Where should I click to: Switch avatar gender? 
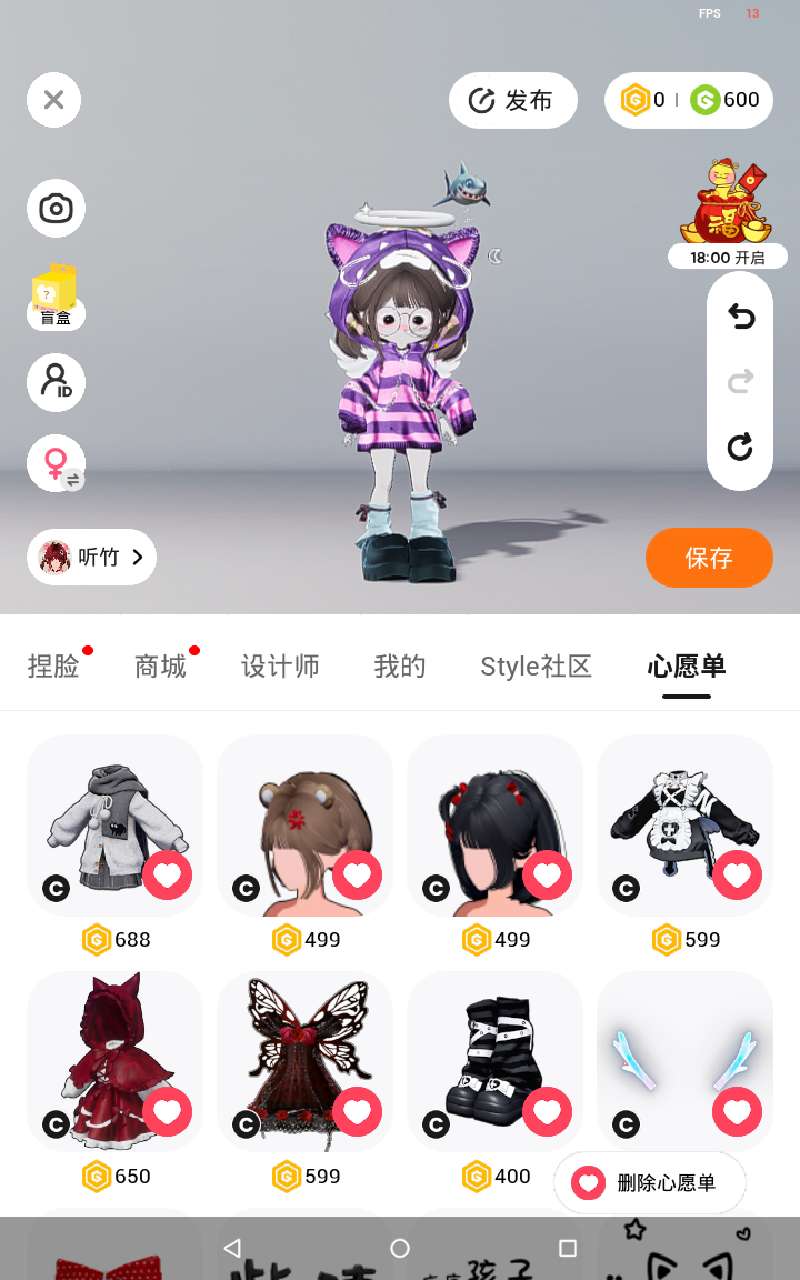tap(56, 464)
